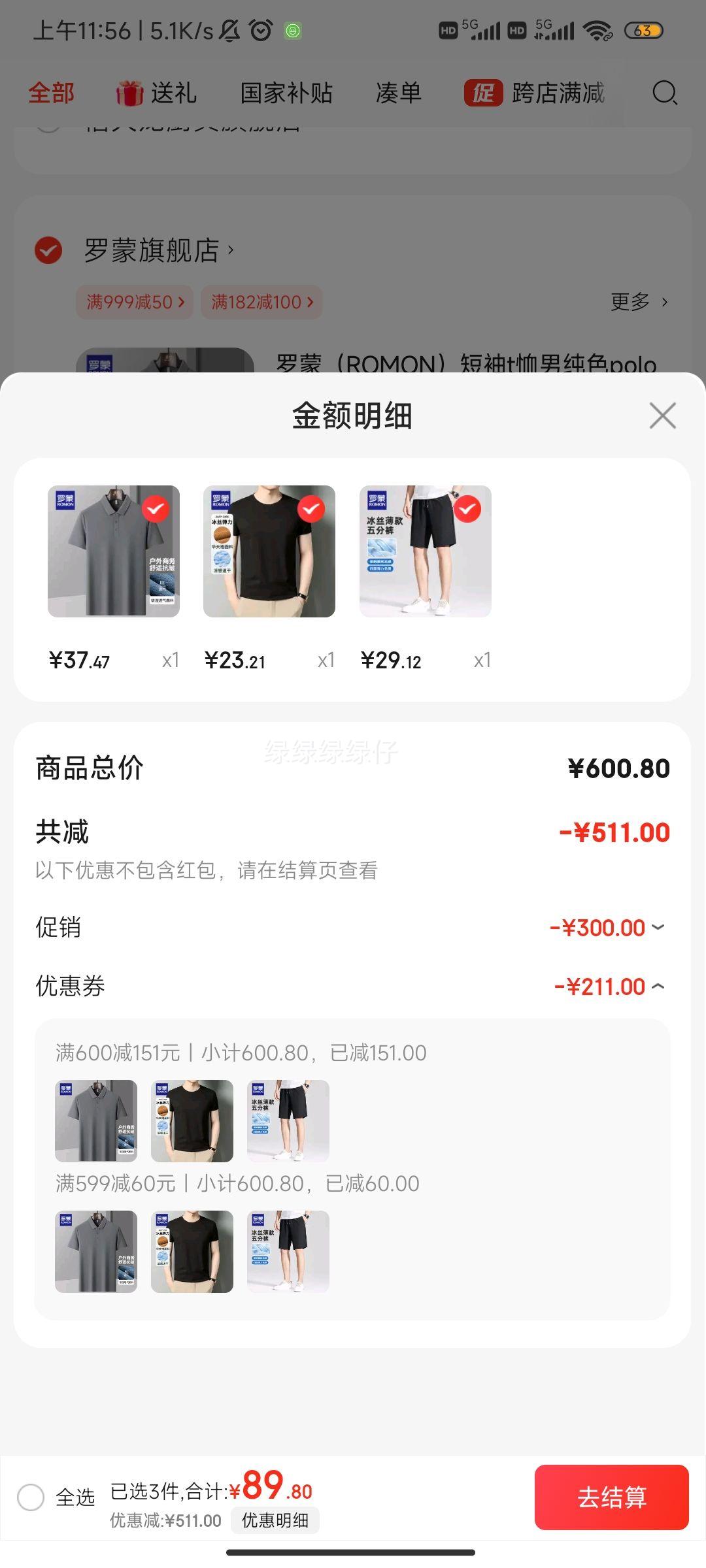Tap the 去结算 checkout button
Screen dimensions: 706x1568
pyautogui.click(x=611, y=1499)
